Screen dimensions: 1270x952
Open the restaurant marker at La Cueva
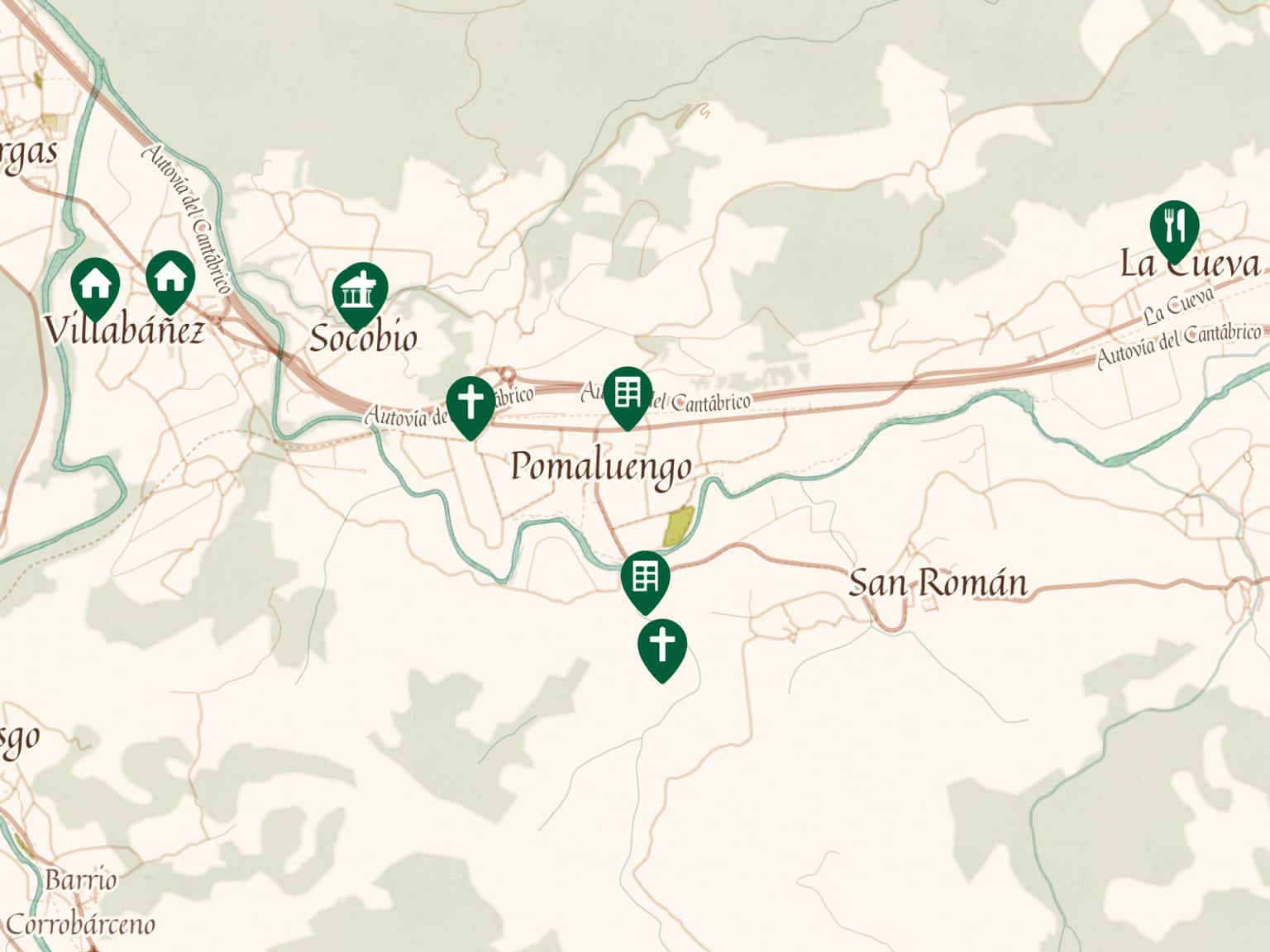pyautogui.click(x=1174, y=226)
